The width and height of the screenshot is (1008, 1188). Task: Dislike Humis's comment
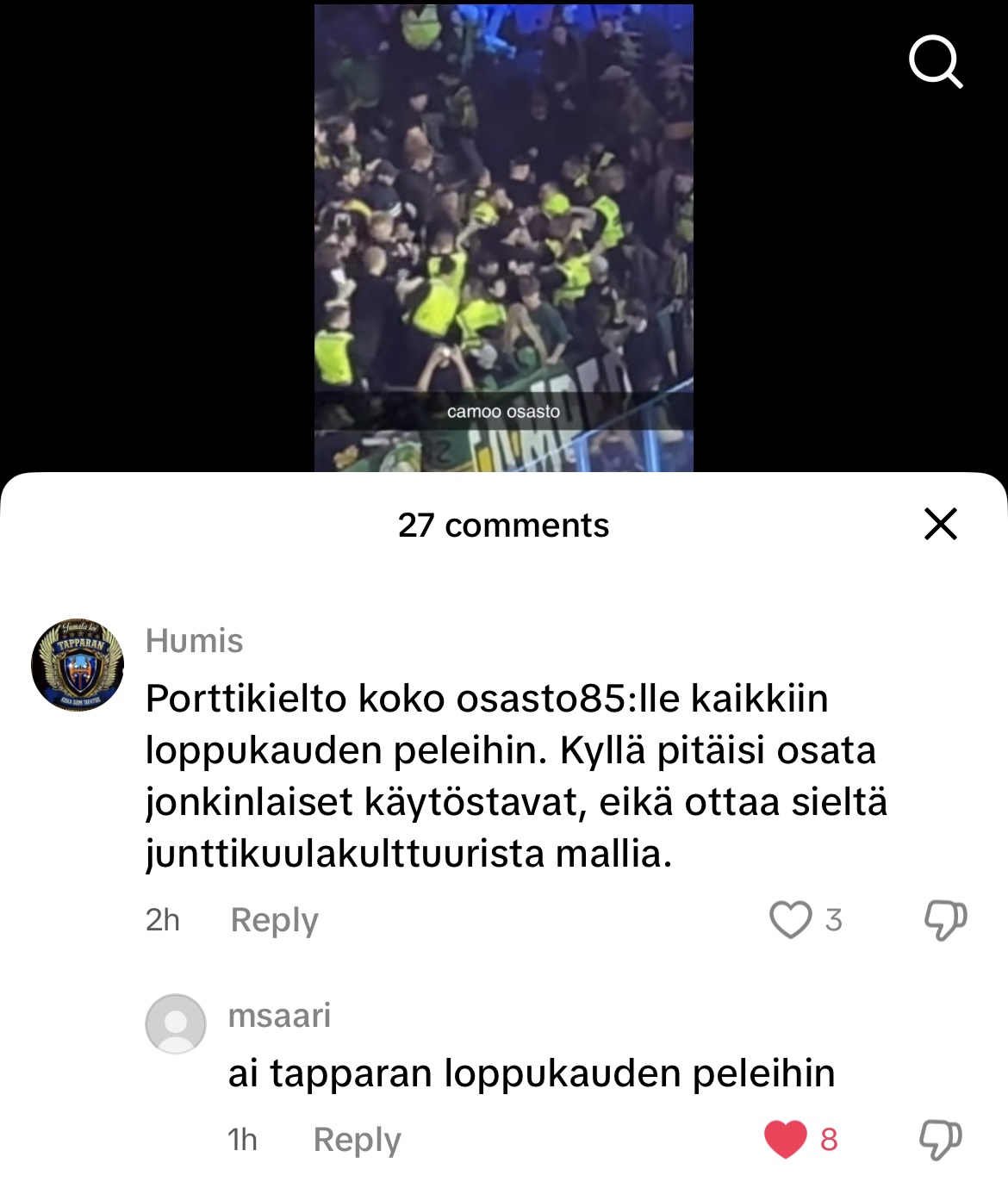point(945,920)
